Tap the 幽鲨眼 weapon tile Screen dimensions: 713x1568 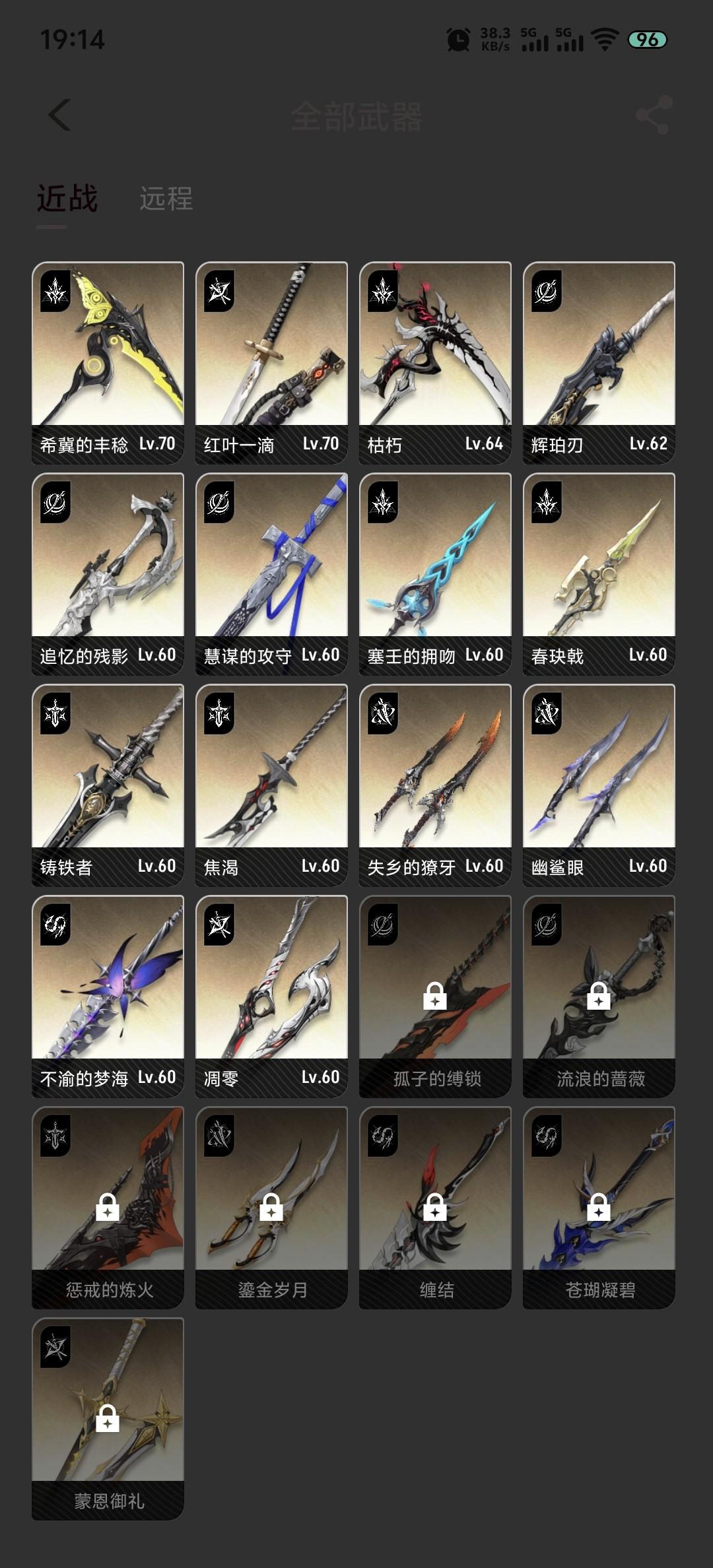(x=599, y=785)
